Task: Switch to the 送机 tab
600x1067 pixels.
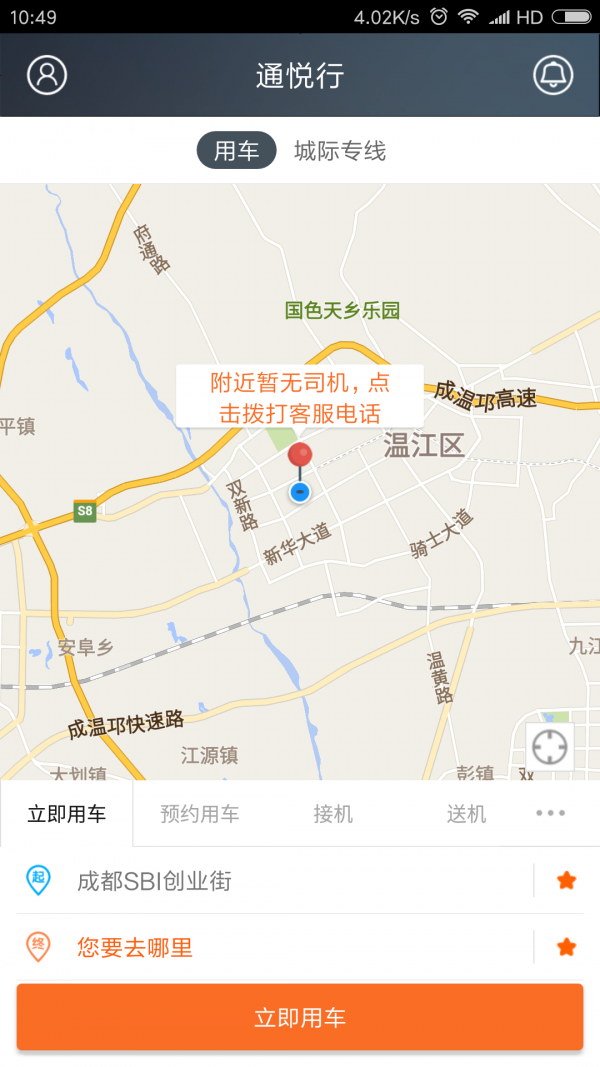Action: click(x=466, y=814)
